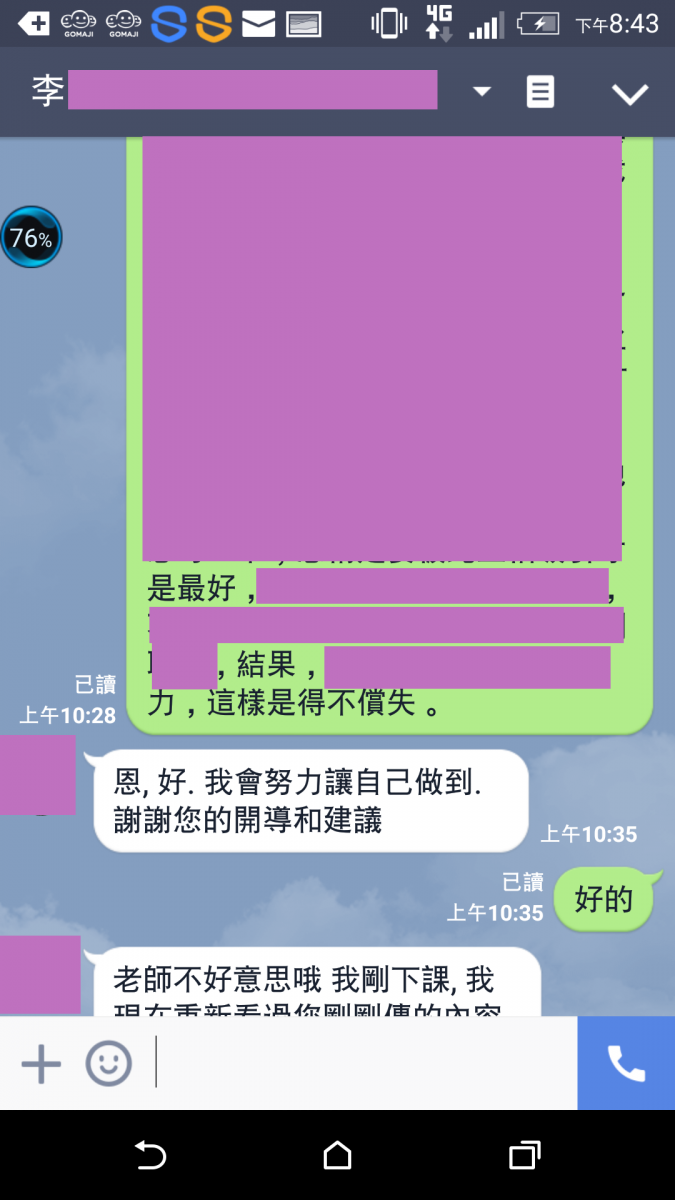This screenshot has height=1200, width=675.
Task: Open recent apps from navigation bar
Action: [x=524, y=1156]
